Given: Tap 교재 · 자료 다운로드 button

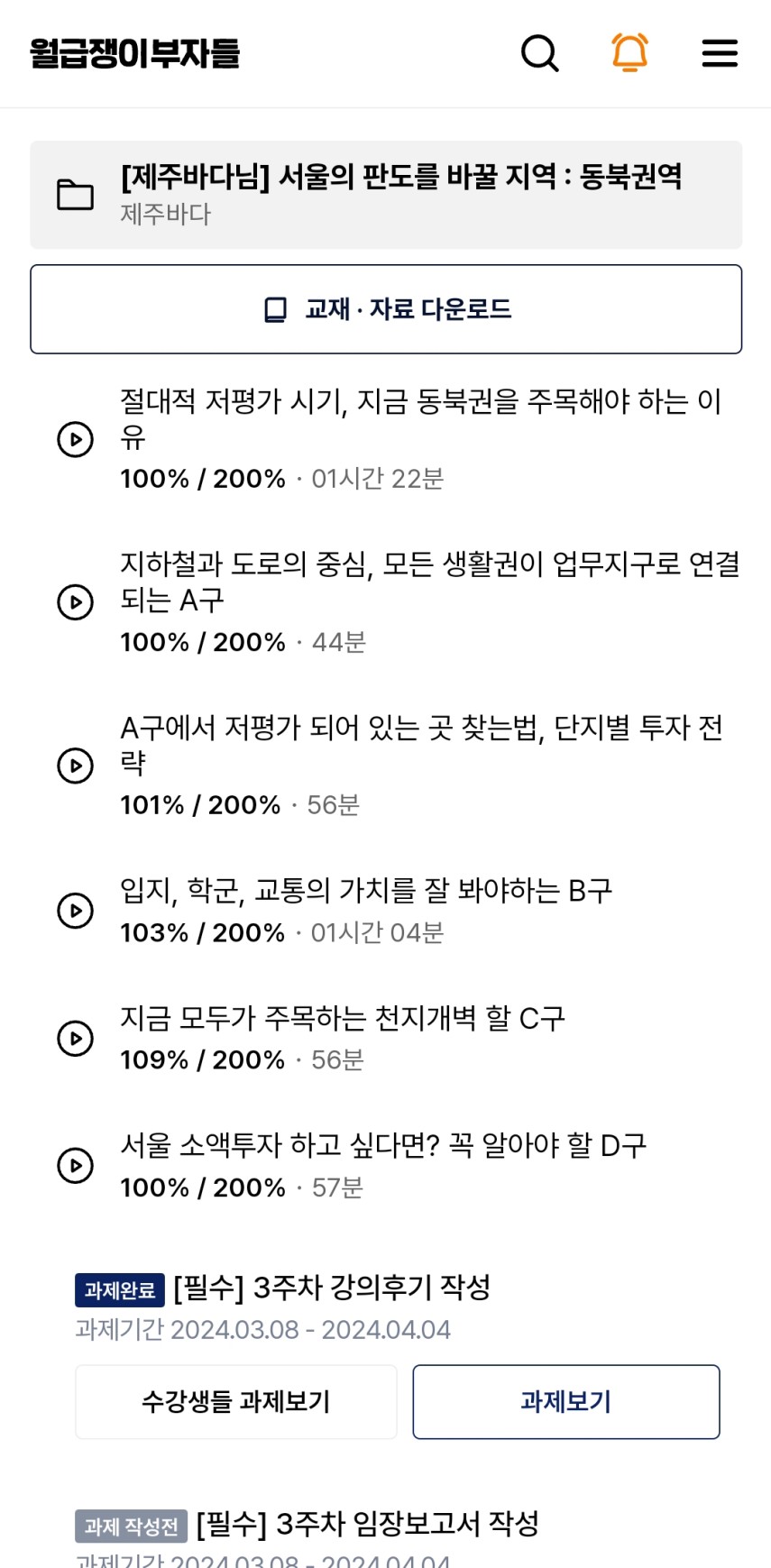Looking at the screenshot, I should pos(386,309).
